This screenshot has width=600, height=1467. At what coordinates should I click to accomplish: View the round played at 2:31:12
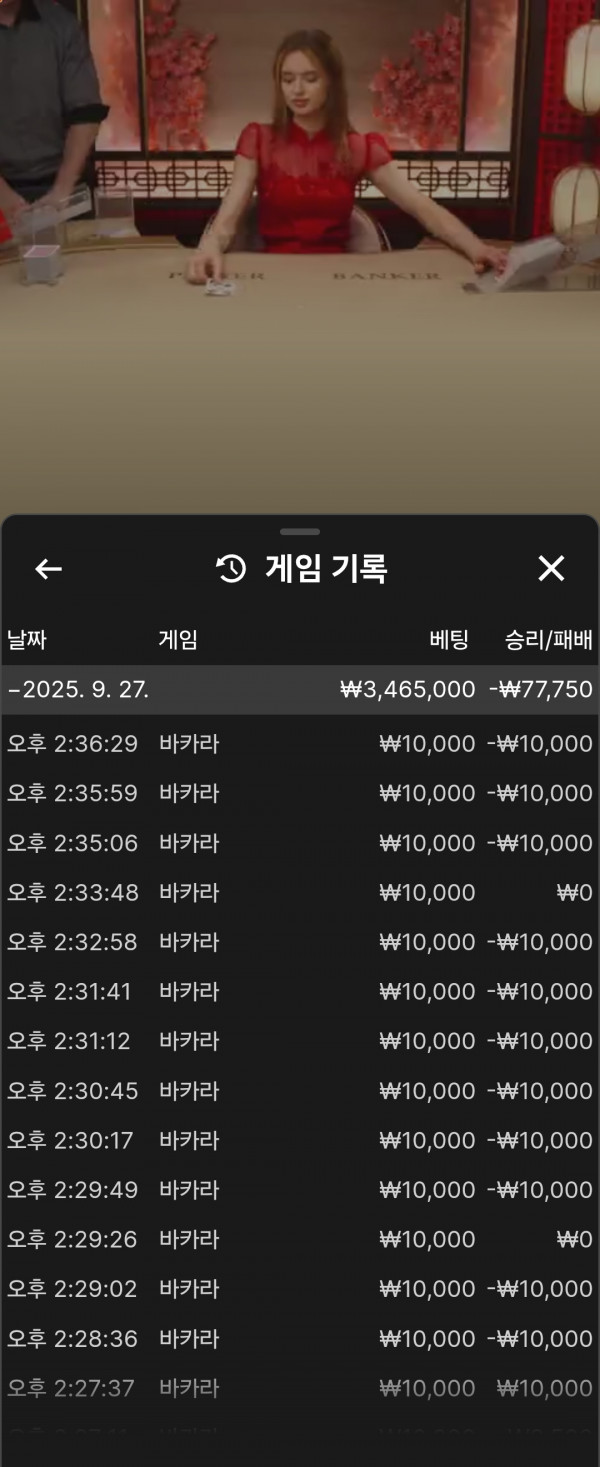tap(300, 1041)
